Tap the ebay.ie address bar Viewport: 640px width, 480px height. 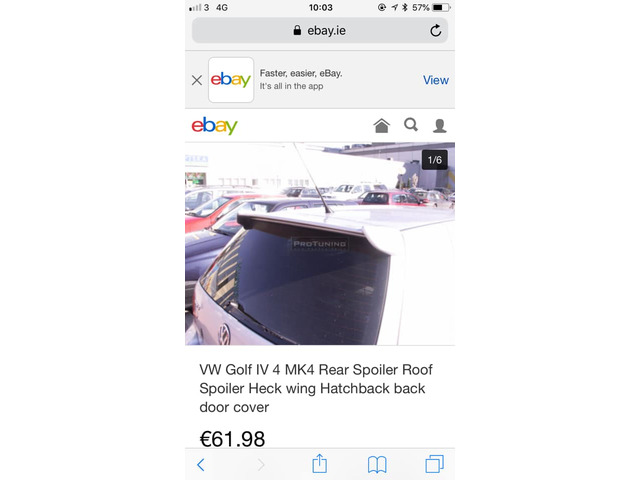pos(319,31)
